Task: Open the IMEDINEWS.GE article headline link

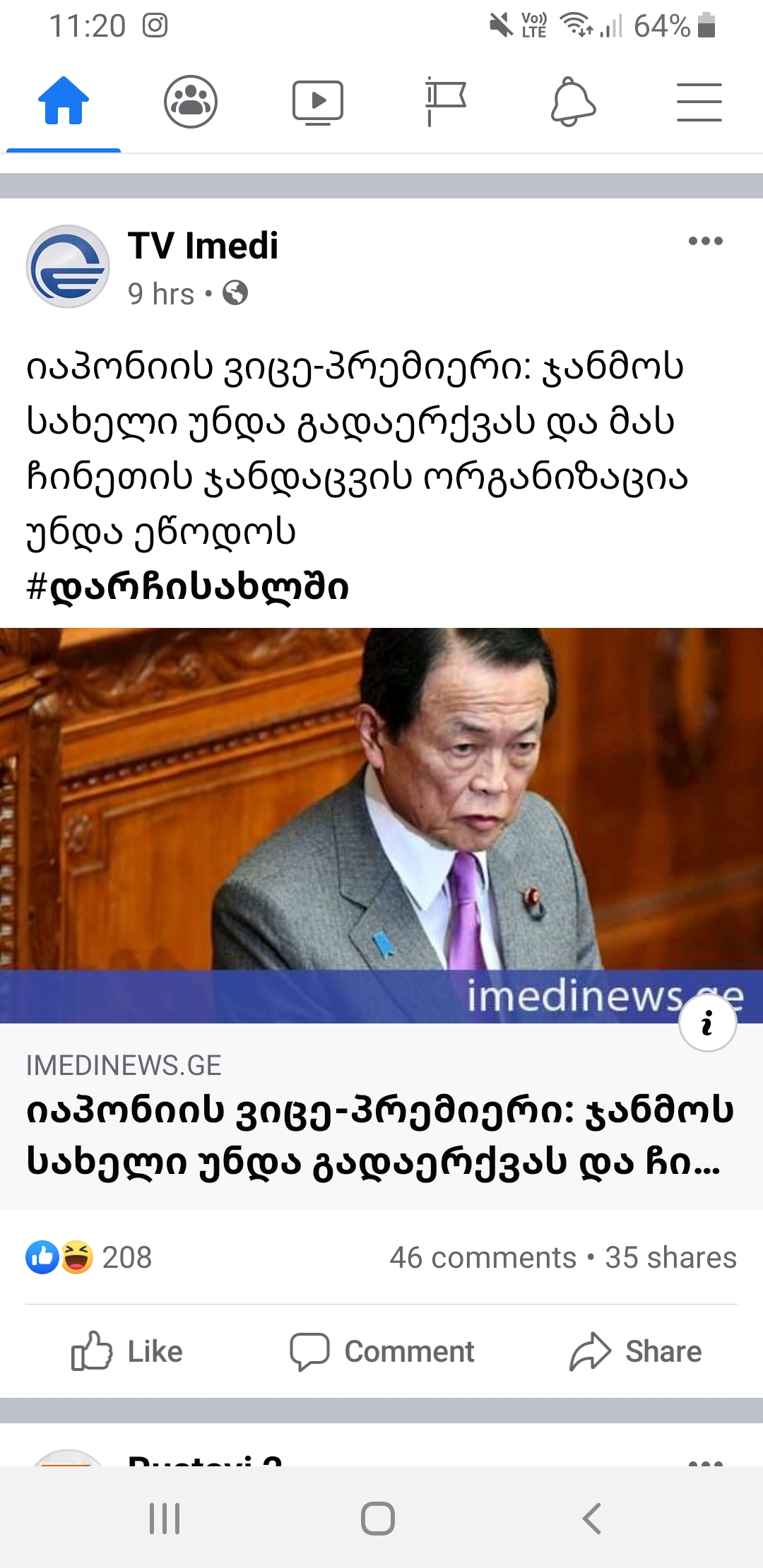Action: pyautogui.click(x=380, y=1136)
